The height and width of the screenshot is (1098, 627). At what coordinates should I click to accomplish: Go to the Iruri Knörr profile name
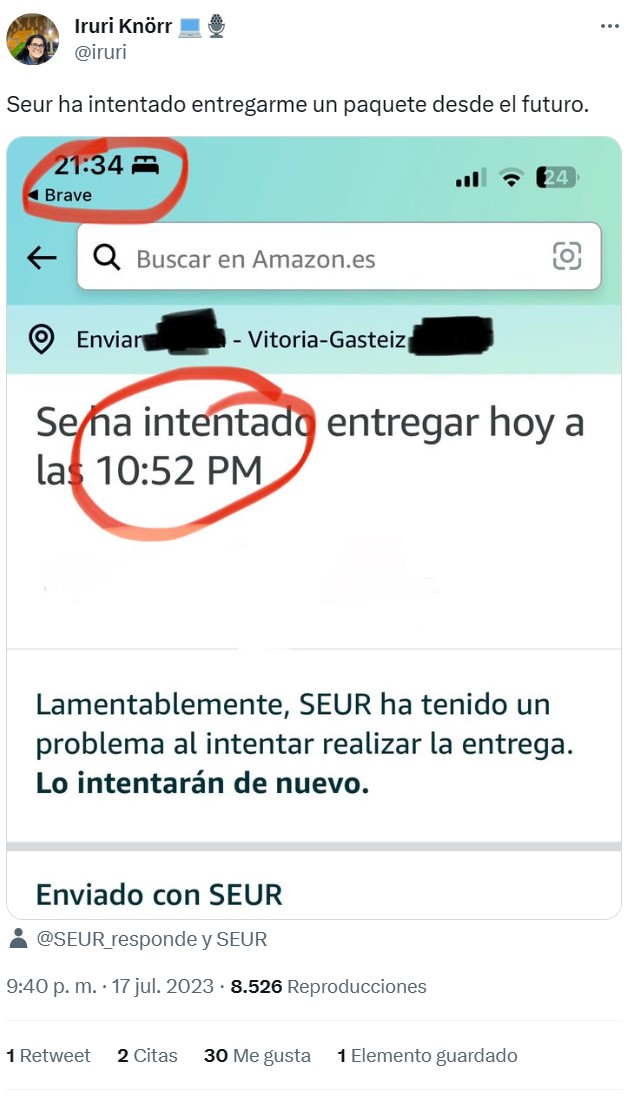point(123,27)
